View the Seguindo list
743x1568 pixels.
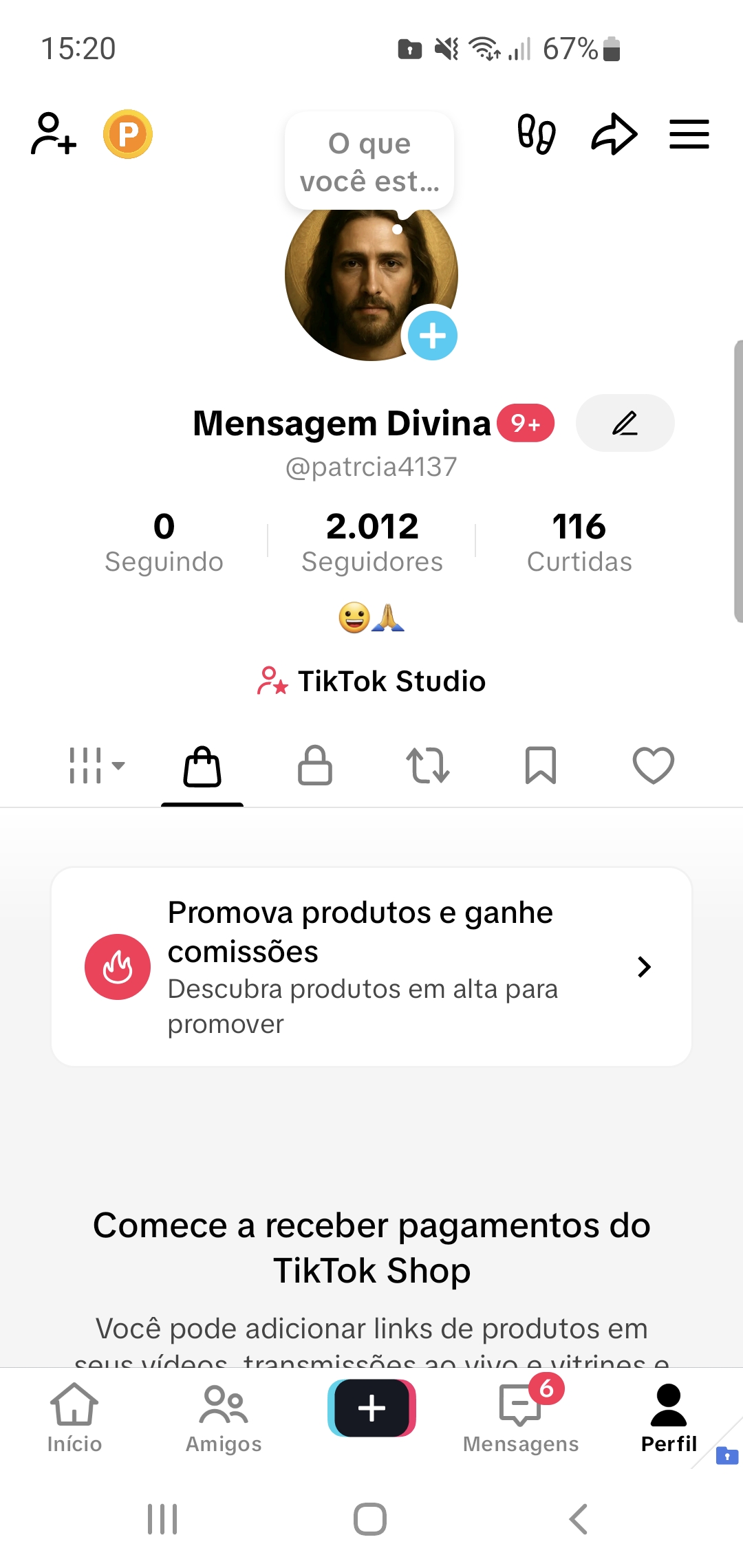(x=164, y=543)
